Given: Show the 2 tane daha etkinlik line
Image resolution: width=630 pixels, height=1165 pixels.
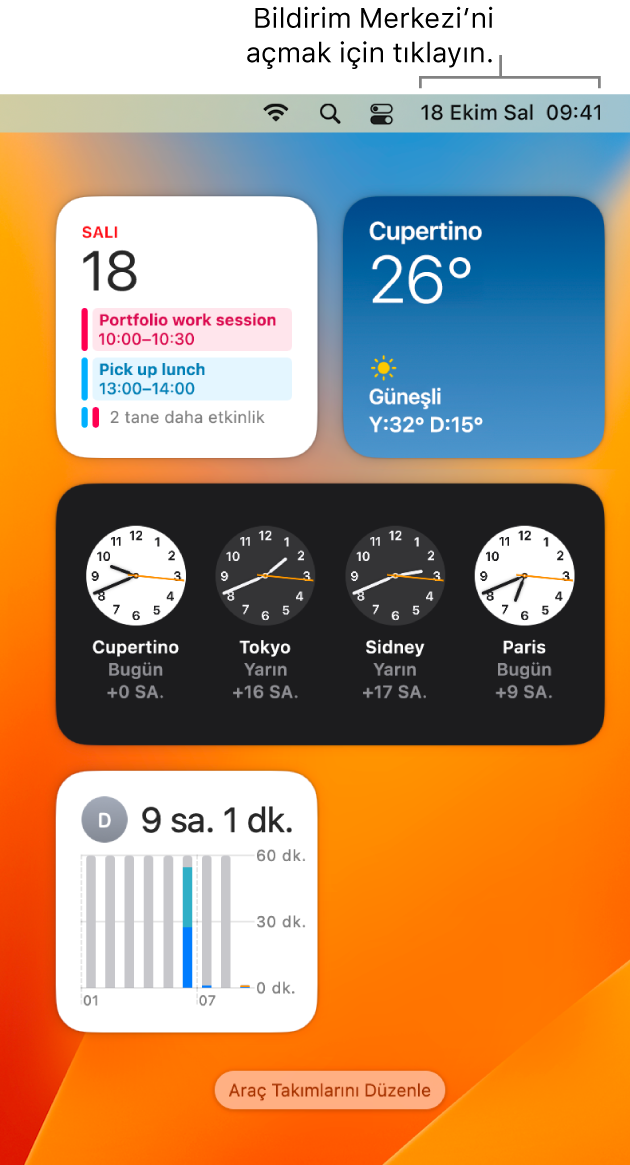Looking at the screenshot, I should [187, 417].
